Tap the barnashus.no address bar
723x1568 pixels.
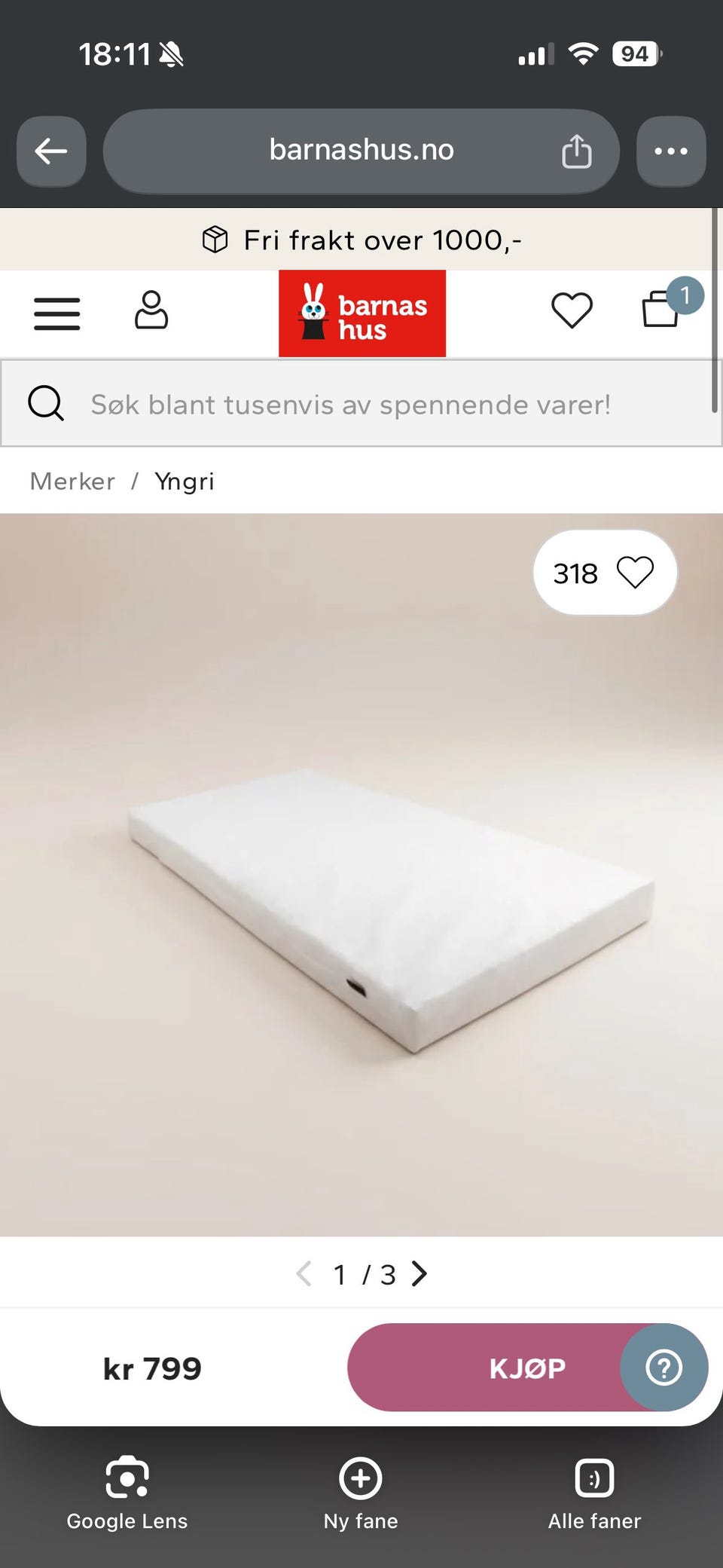pyautogui.click(x=361, y=151)
